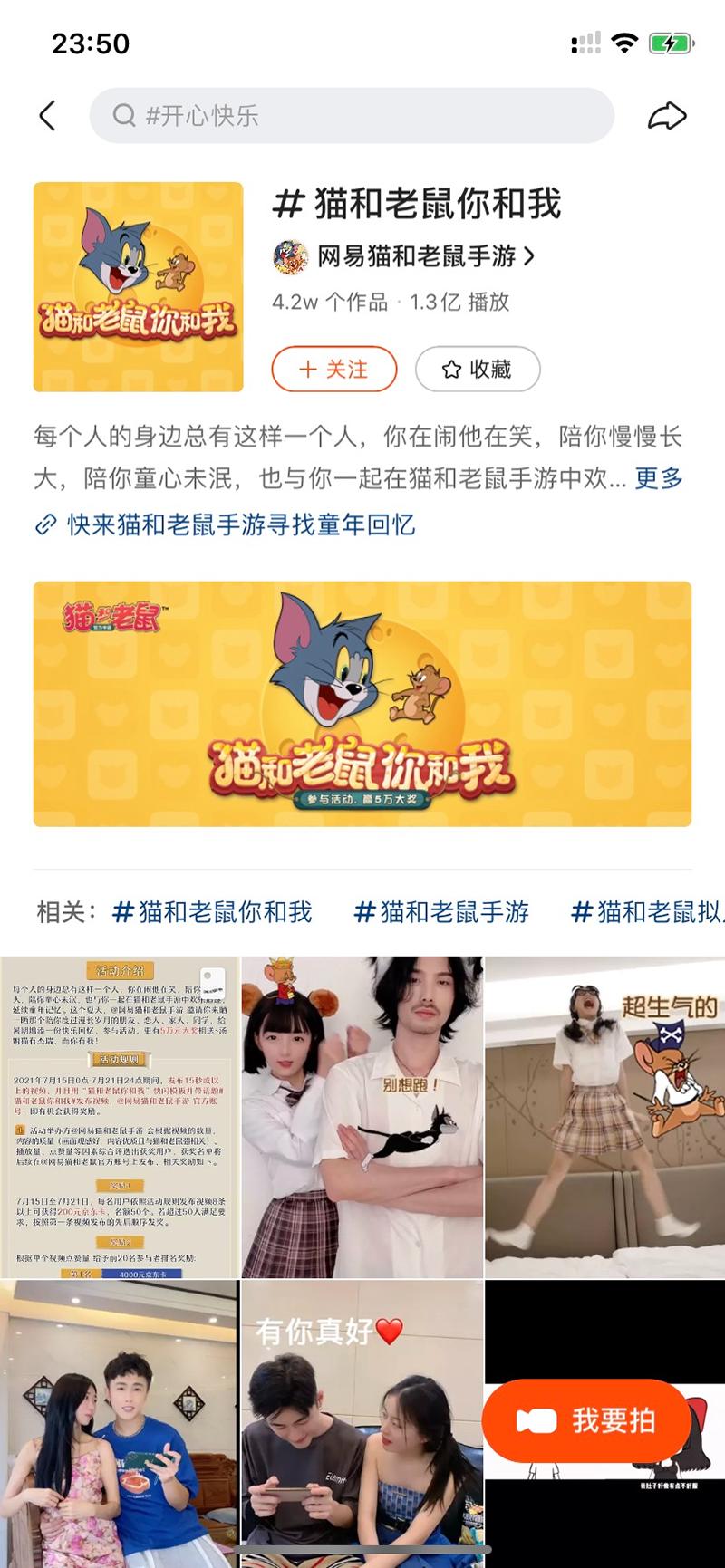Save the topic with the 收藏 button
Viewport: 725px width, 1568px height.
[x=478, y=370]
